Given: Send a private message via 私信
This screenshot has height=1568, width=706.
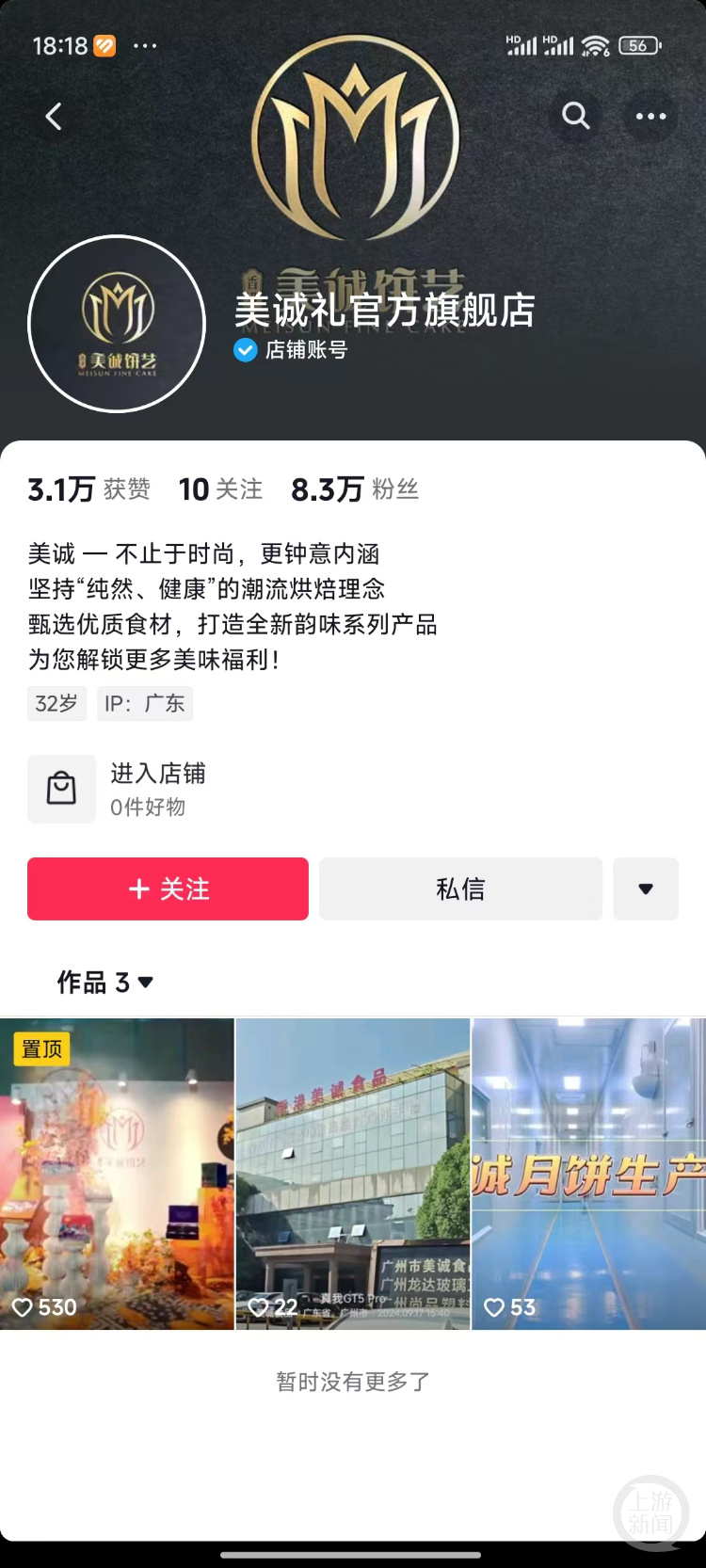Looking at the screenshot, I should (460, 888).
